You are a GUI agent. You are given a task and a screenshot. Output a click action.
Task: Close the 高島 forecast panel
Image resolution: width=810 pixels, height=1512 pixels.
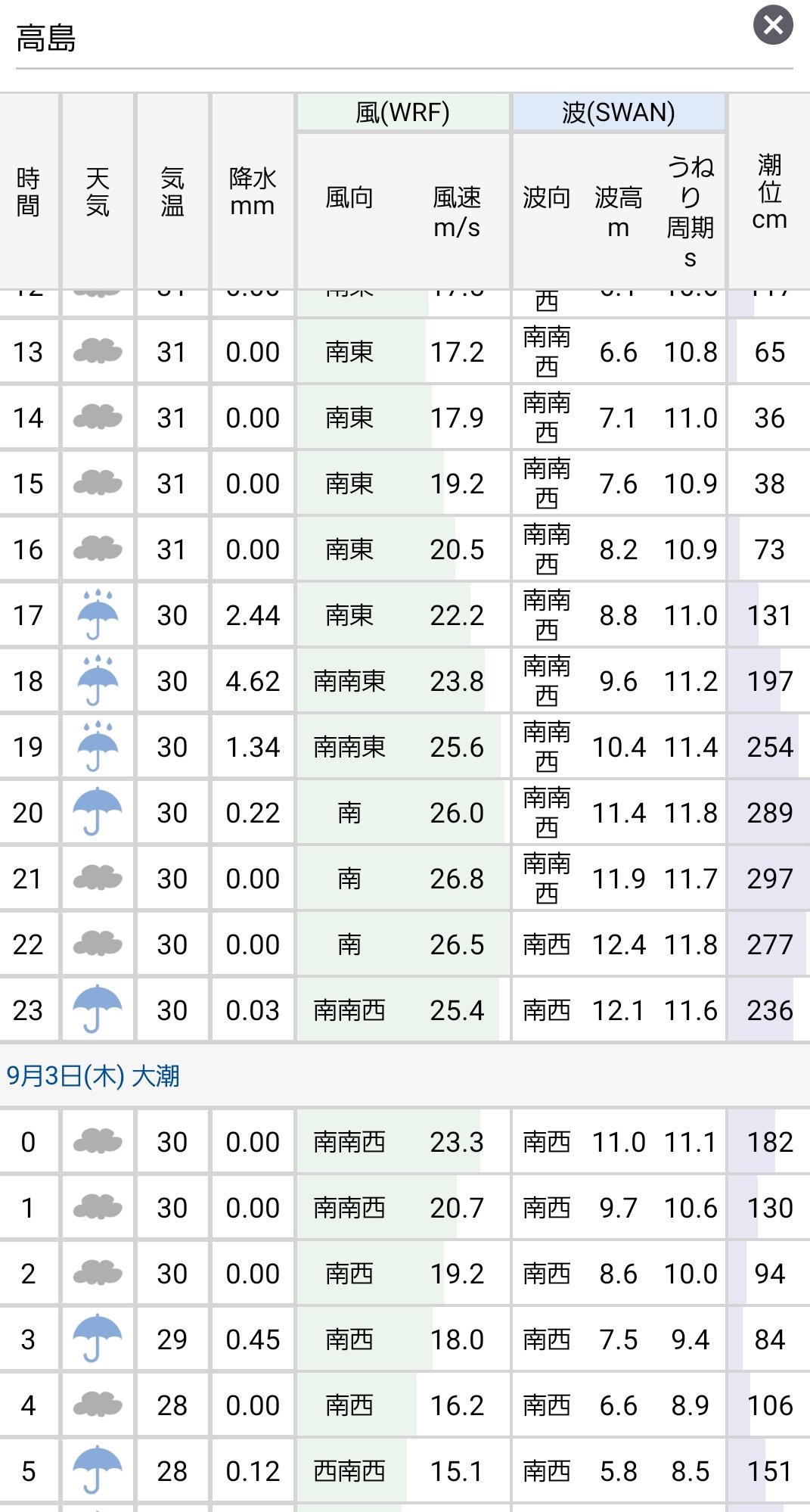pyautogui.click(x=773, y=25)
